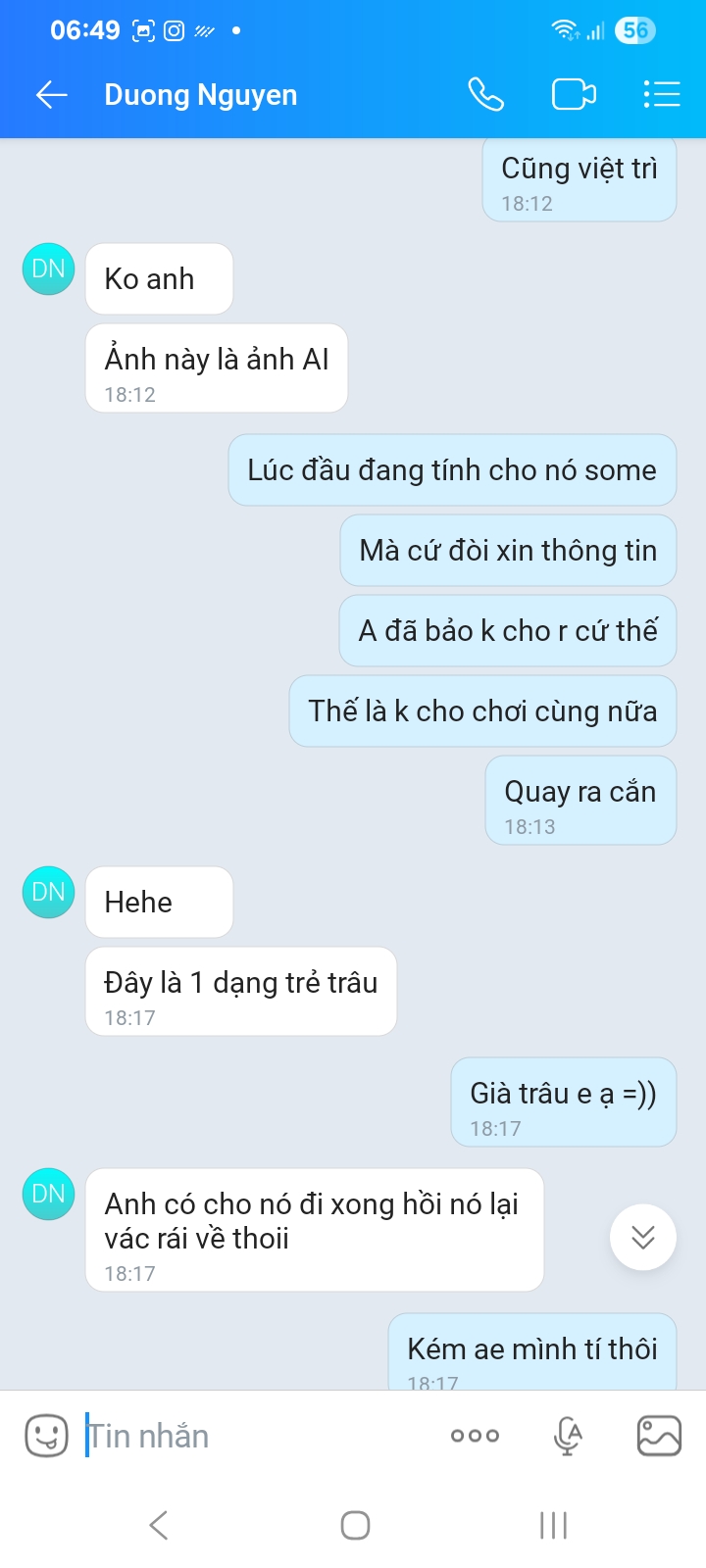This screenshot has height=1568, width=706.
Task: Start a video call with Duong Nguyen
Action: (x=574, y=94)
